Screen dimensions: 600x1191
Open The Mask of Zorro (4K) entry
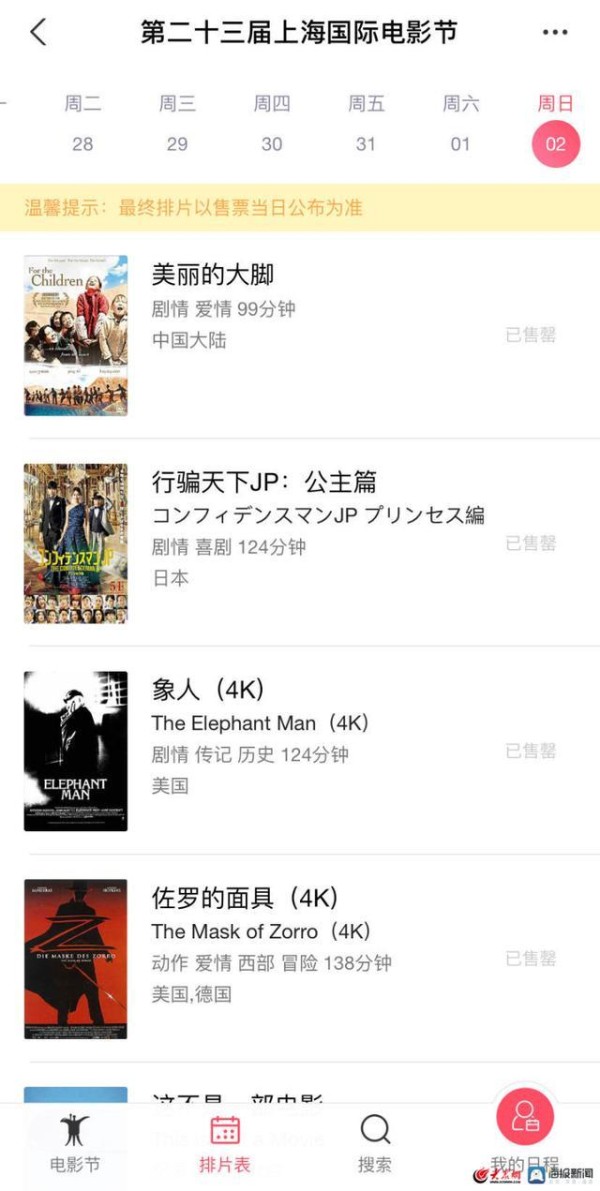click(300, 959)
